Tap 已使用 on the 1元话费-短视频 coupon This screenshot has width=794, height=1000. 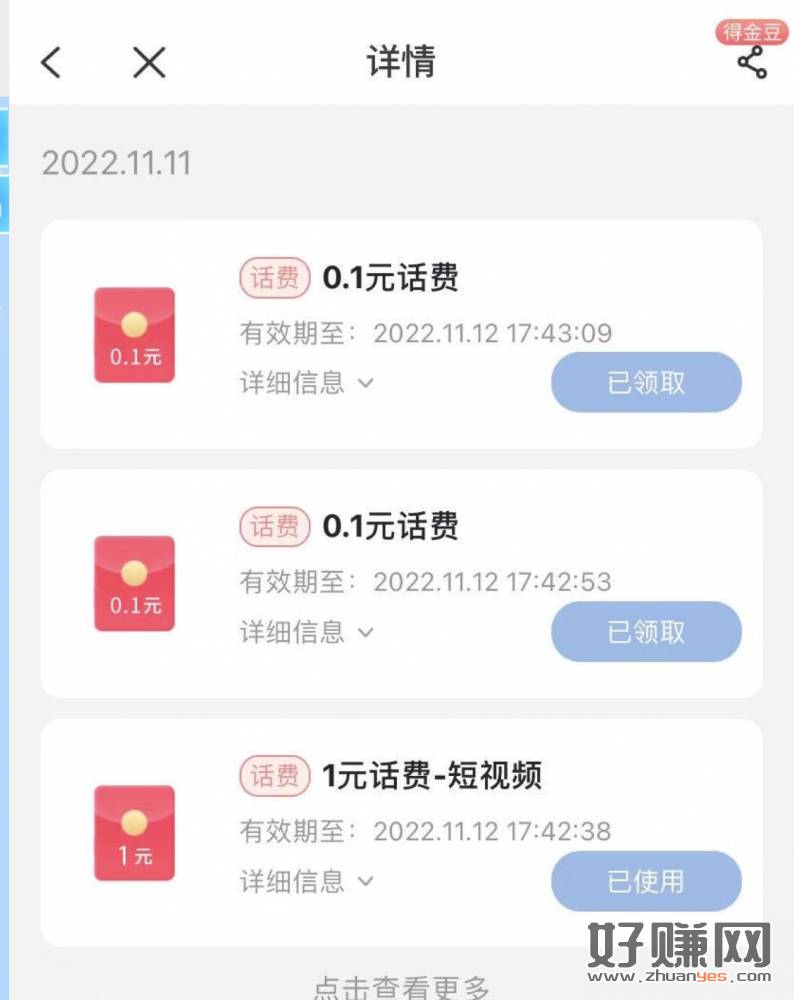click(646, 881)
